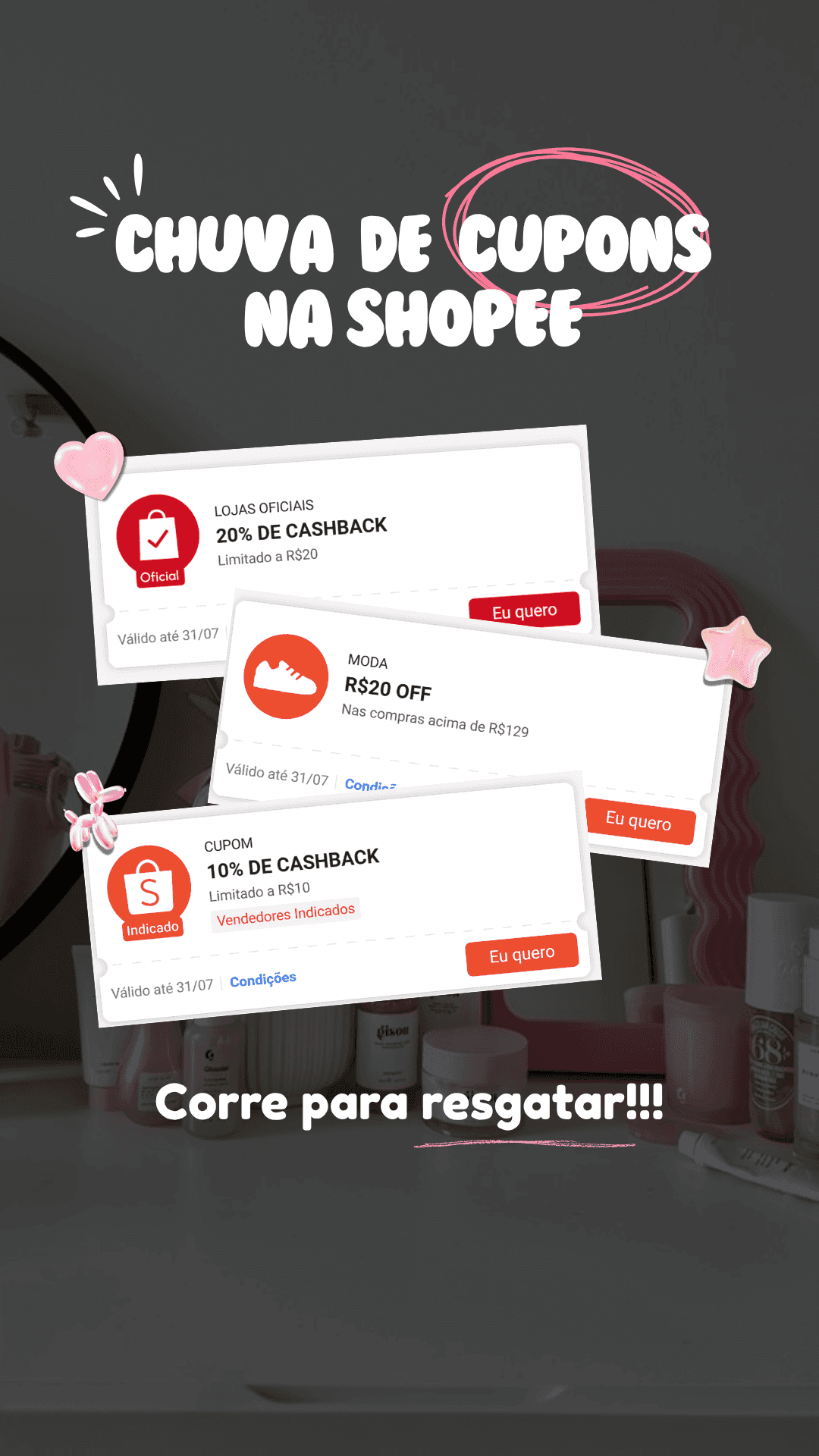Click Eu quero on the 20% cashback coupon
The image size is (819, 1456).
525,610
